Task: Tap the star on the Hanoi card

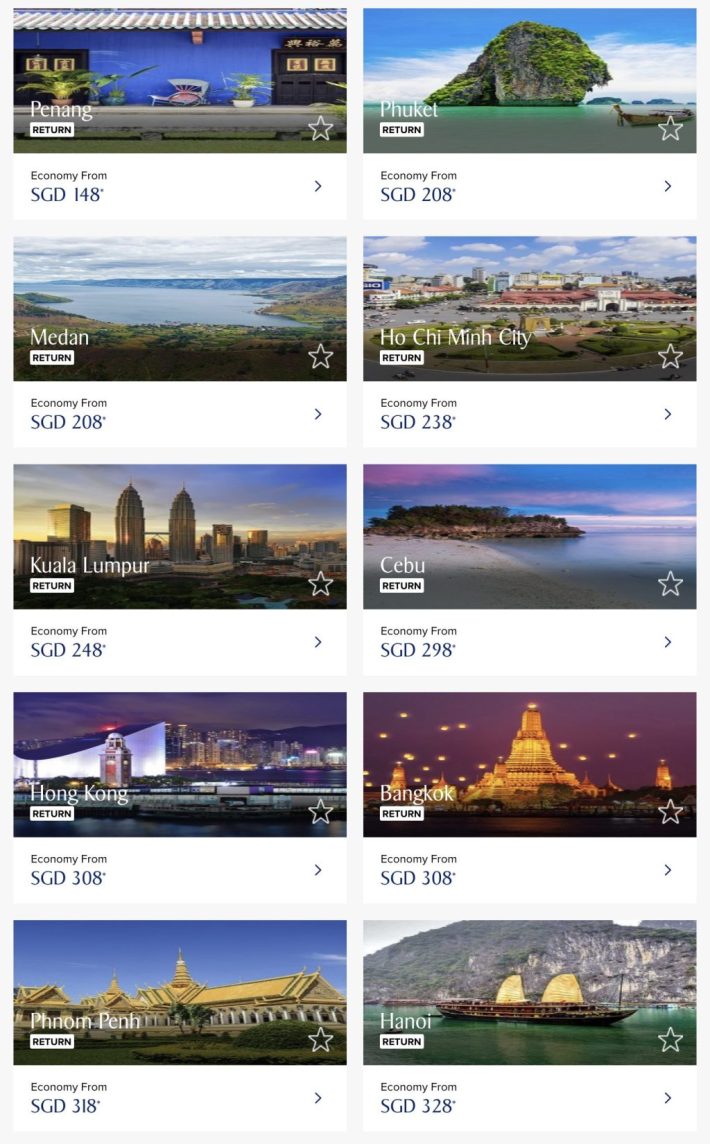Action: coord(670,1040)
